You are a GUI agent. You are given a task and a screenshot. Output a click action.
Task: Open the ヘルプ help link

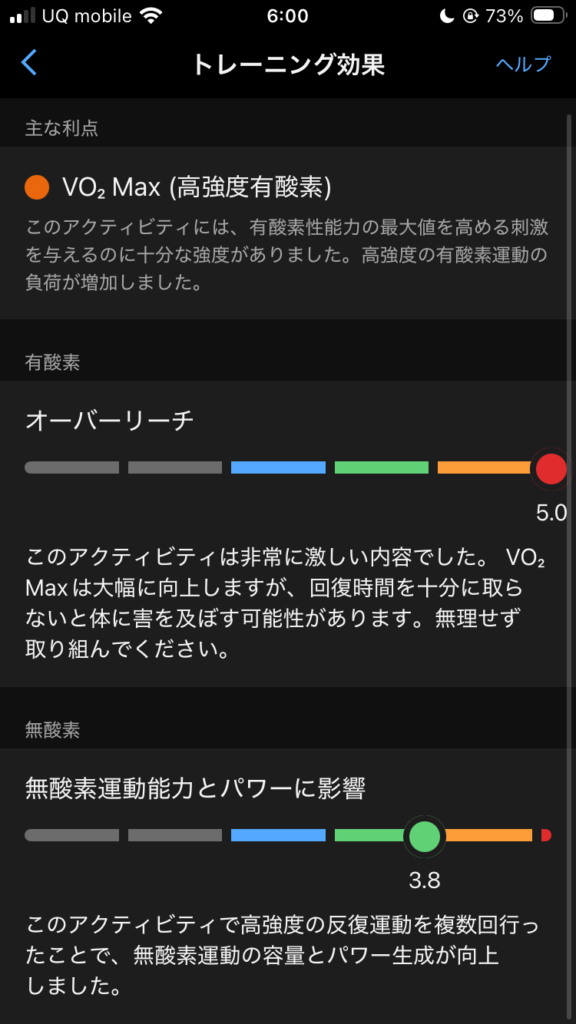pos(523,63)
